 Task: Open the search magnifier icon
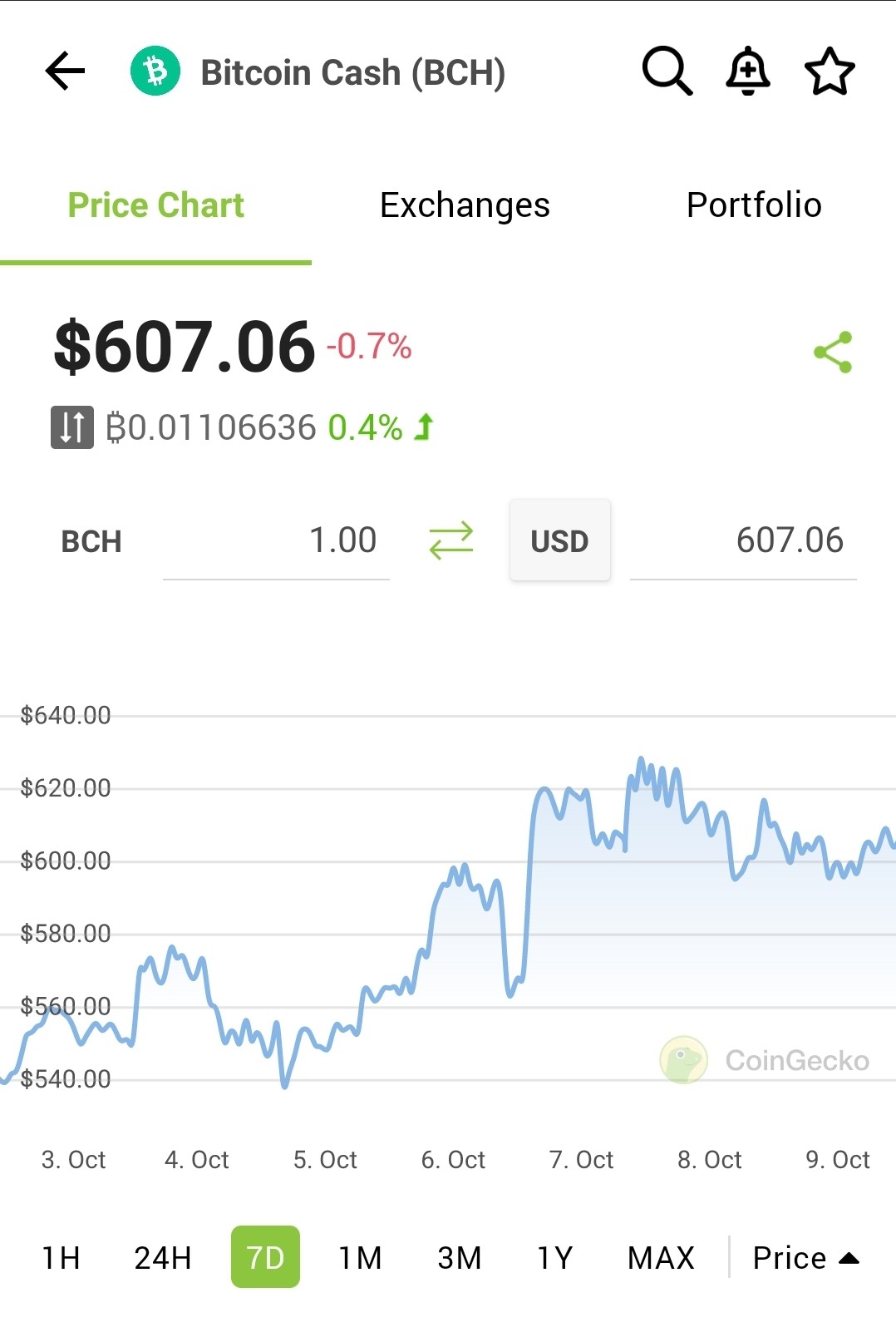click(667, 71)
